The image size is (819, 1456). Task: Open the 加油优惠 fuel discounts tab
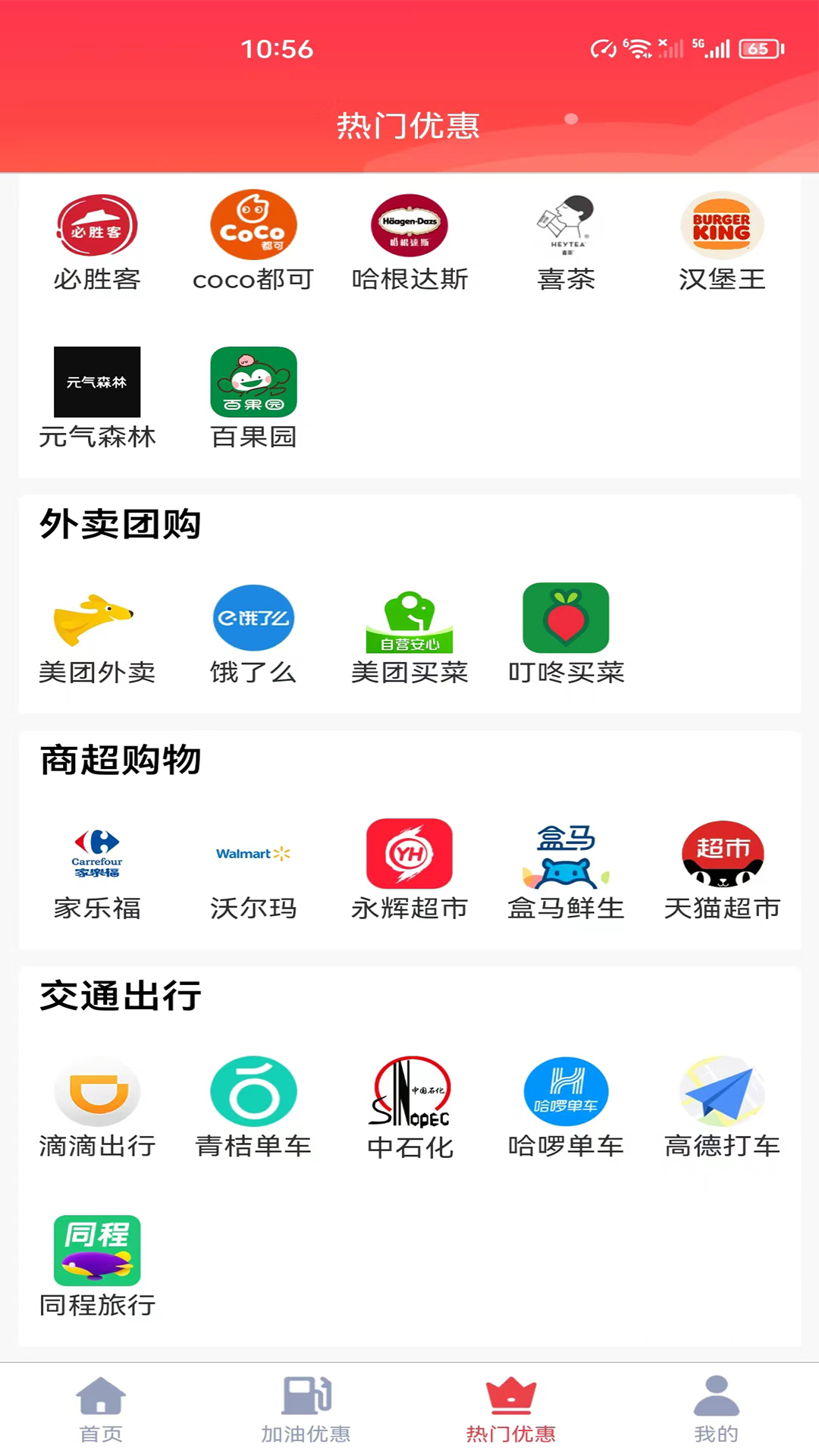(306, 1412)
